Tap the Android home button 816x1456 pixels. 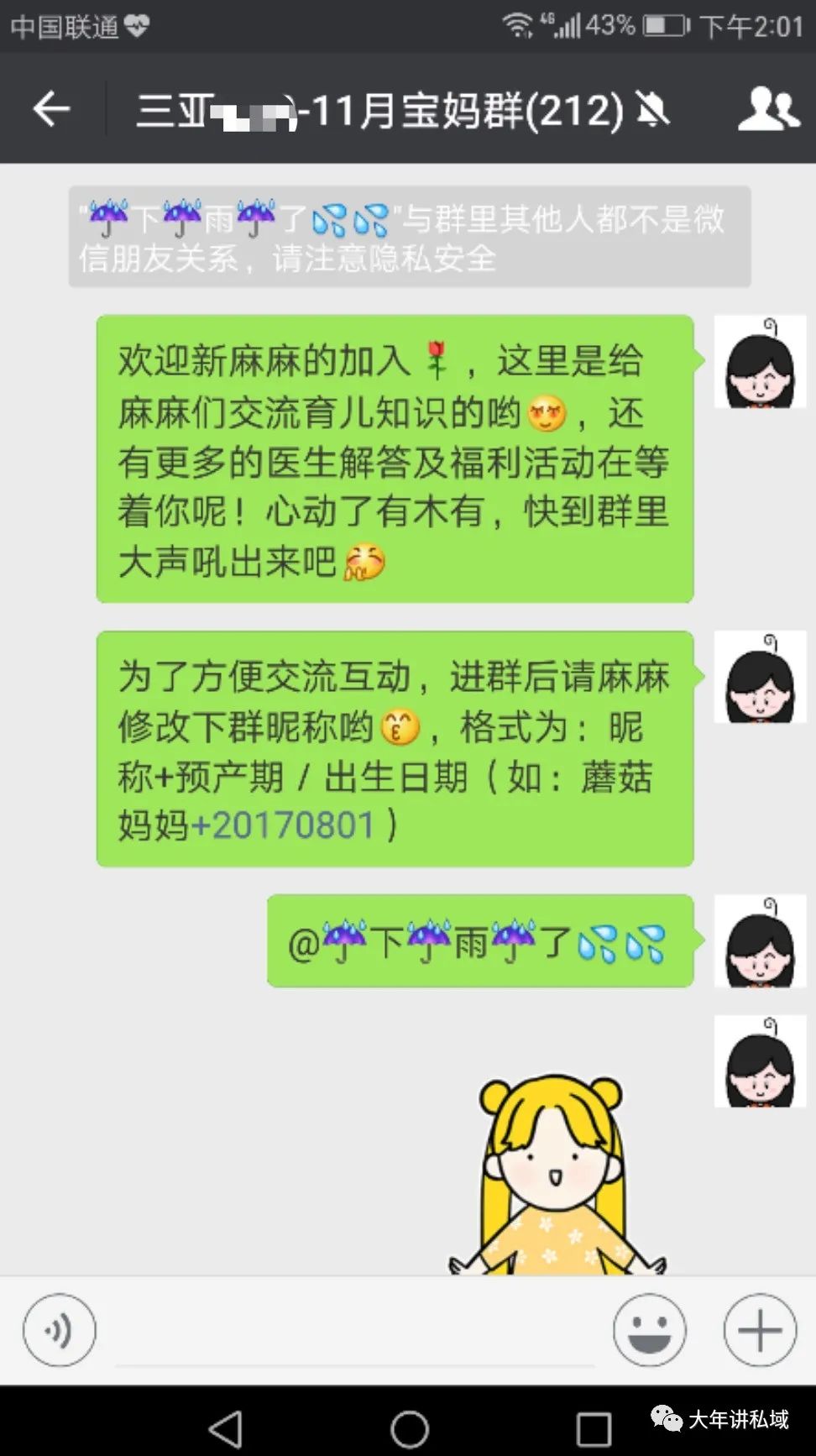click(409, 1428)
